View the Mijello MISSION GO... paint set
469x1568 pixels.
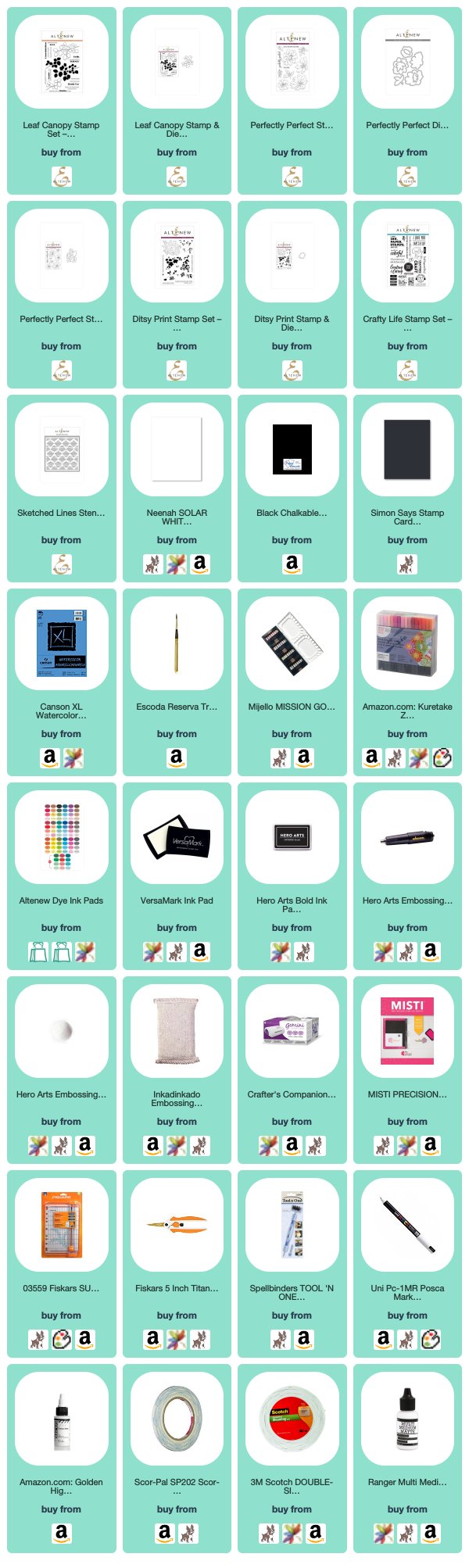click(x=292, y=643)
